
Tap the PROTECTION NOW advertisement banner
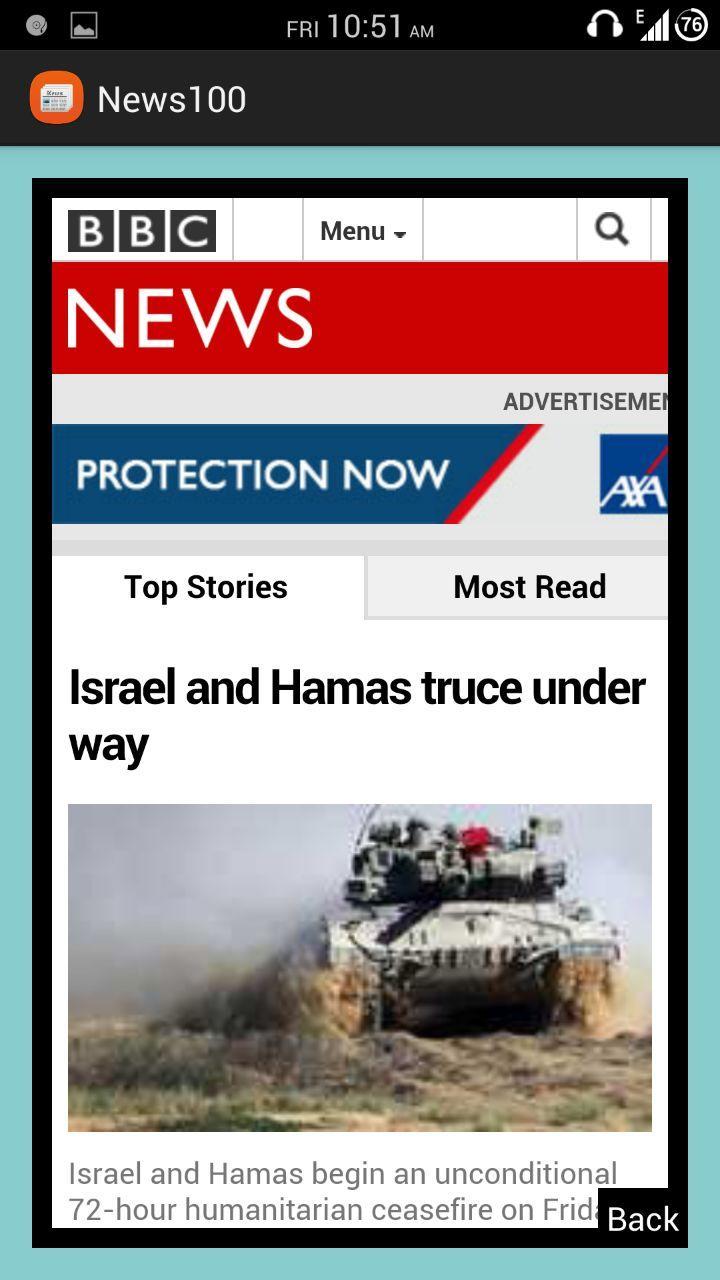pyautogui.click(x=260, y=474)
